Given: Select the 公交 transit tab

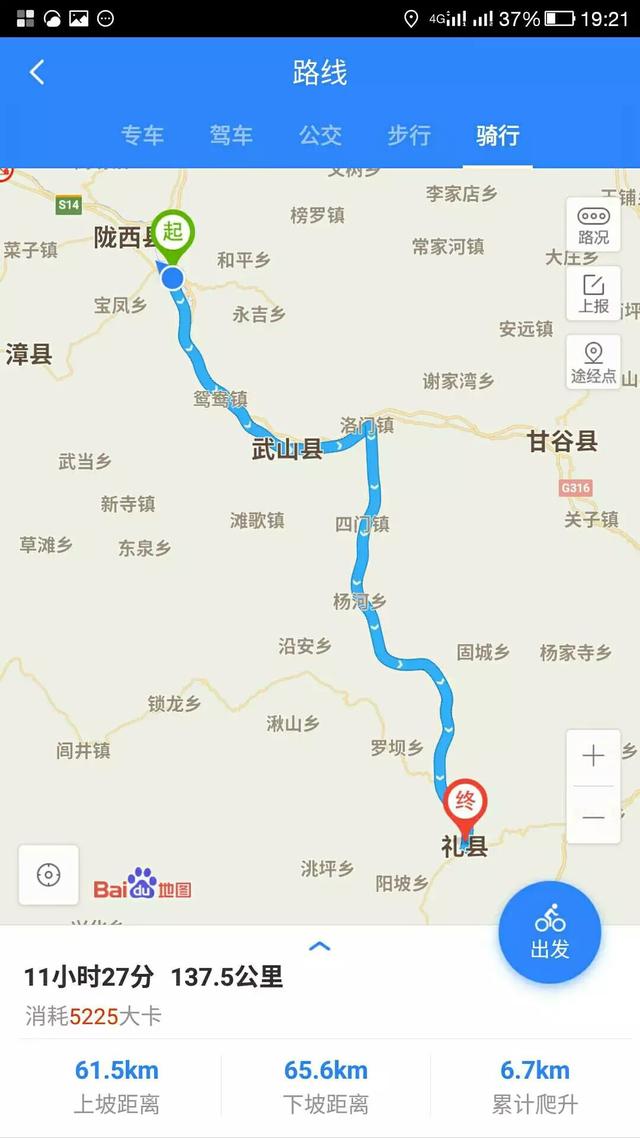Looking at the screenshot, I should point(320,135).
